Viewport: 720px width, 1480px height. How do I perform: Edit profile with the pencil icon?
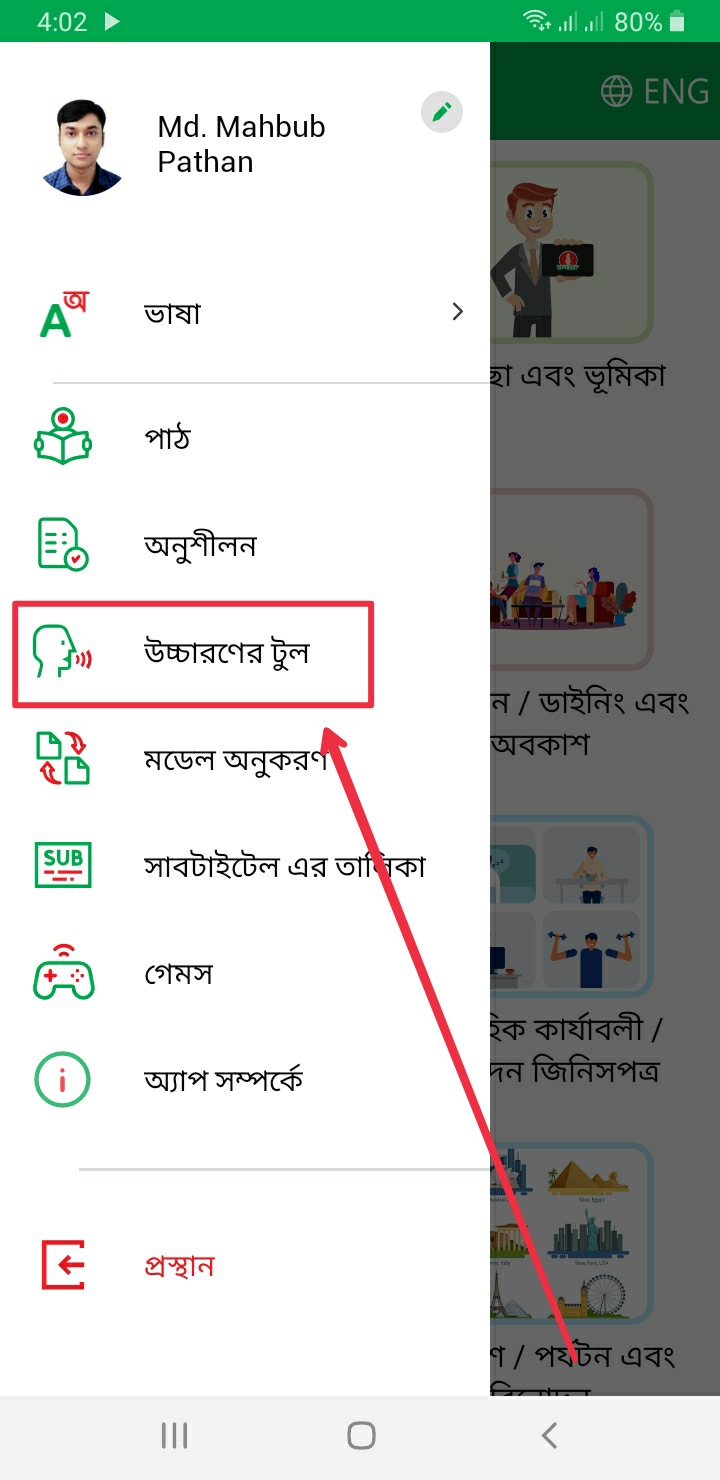tap(441, 112)
